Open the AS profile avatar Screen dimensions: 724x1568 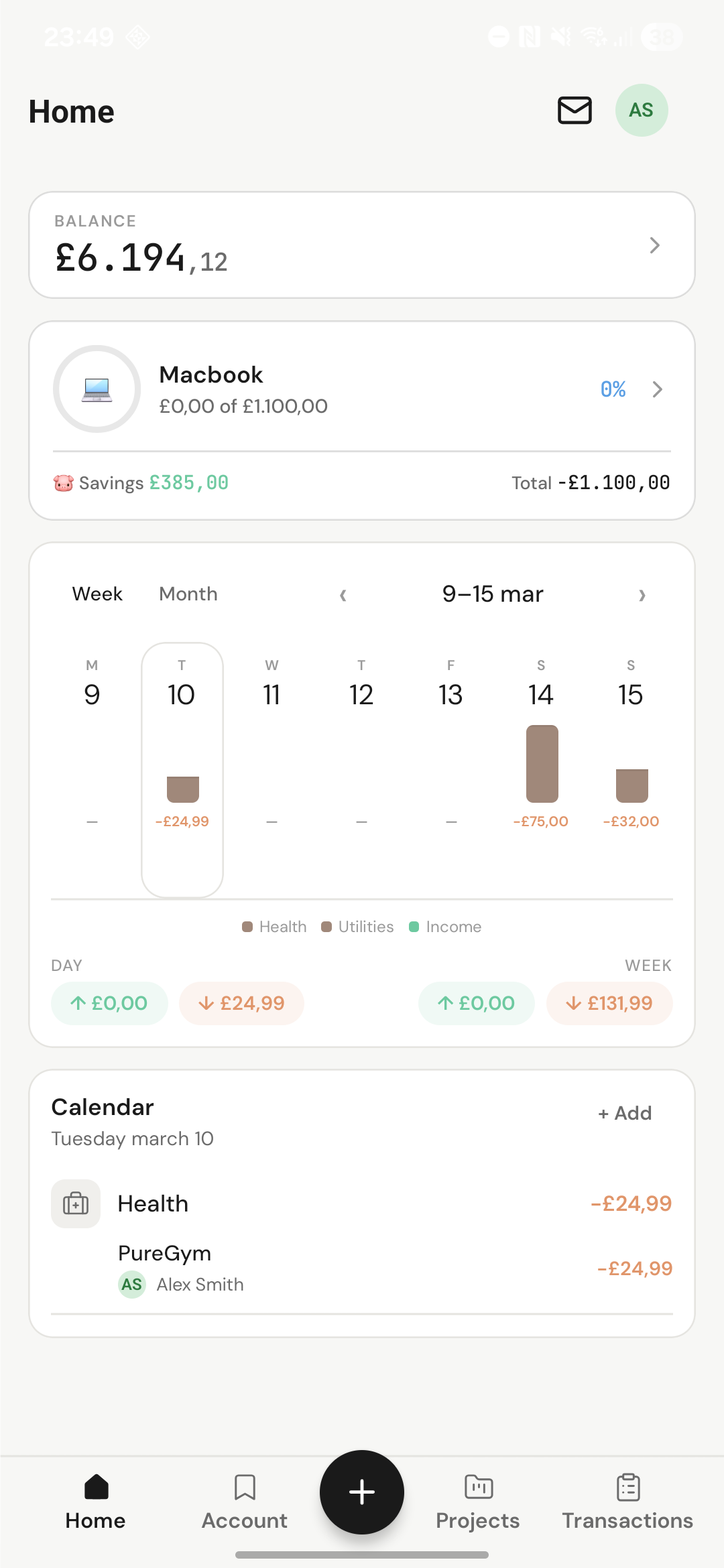[642, 110]
